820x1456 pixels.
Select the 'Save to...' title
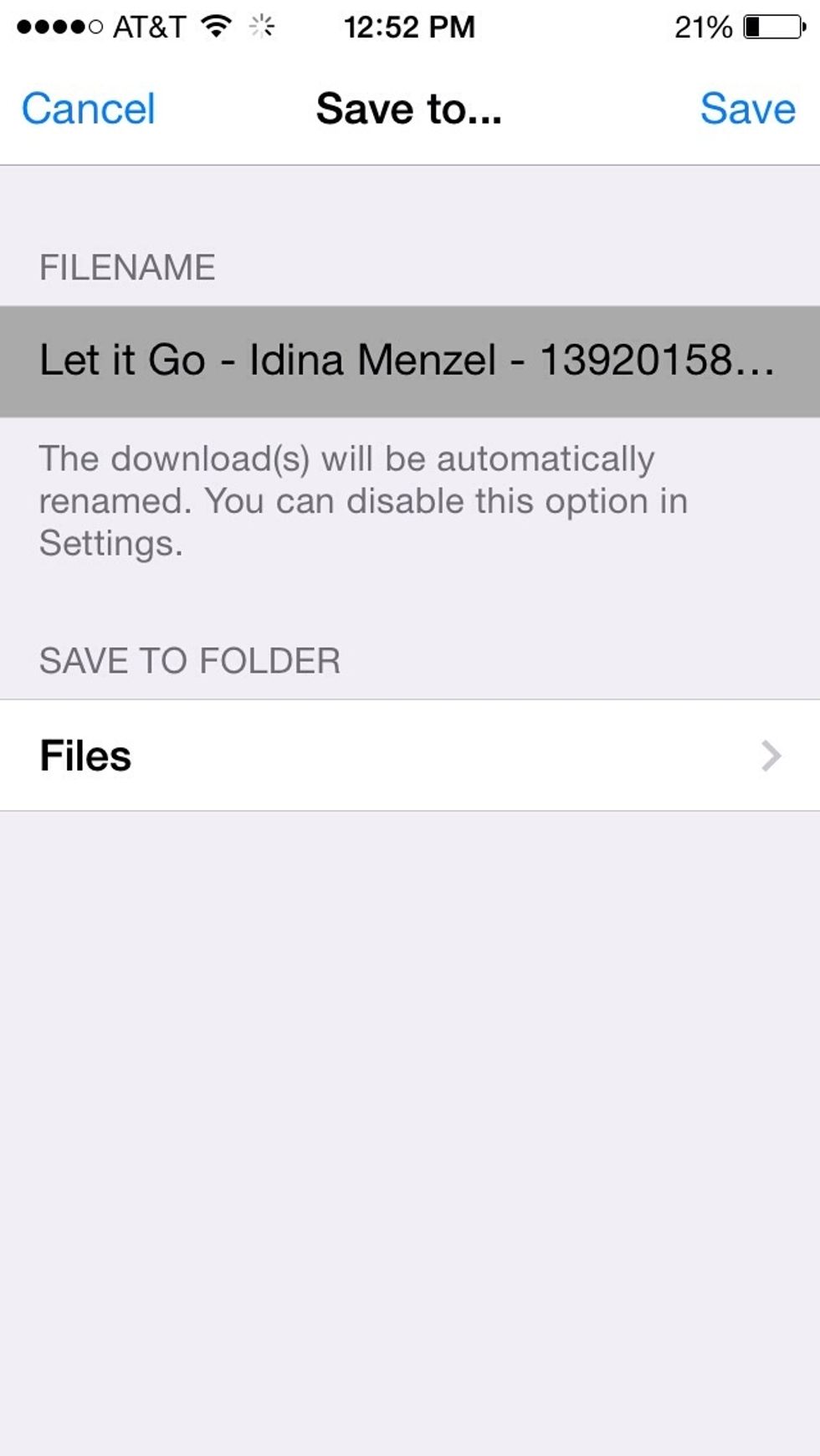(408, 108)
